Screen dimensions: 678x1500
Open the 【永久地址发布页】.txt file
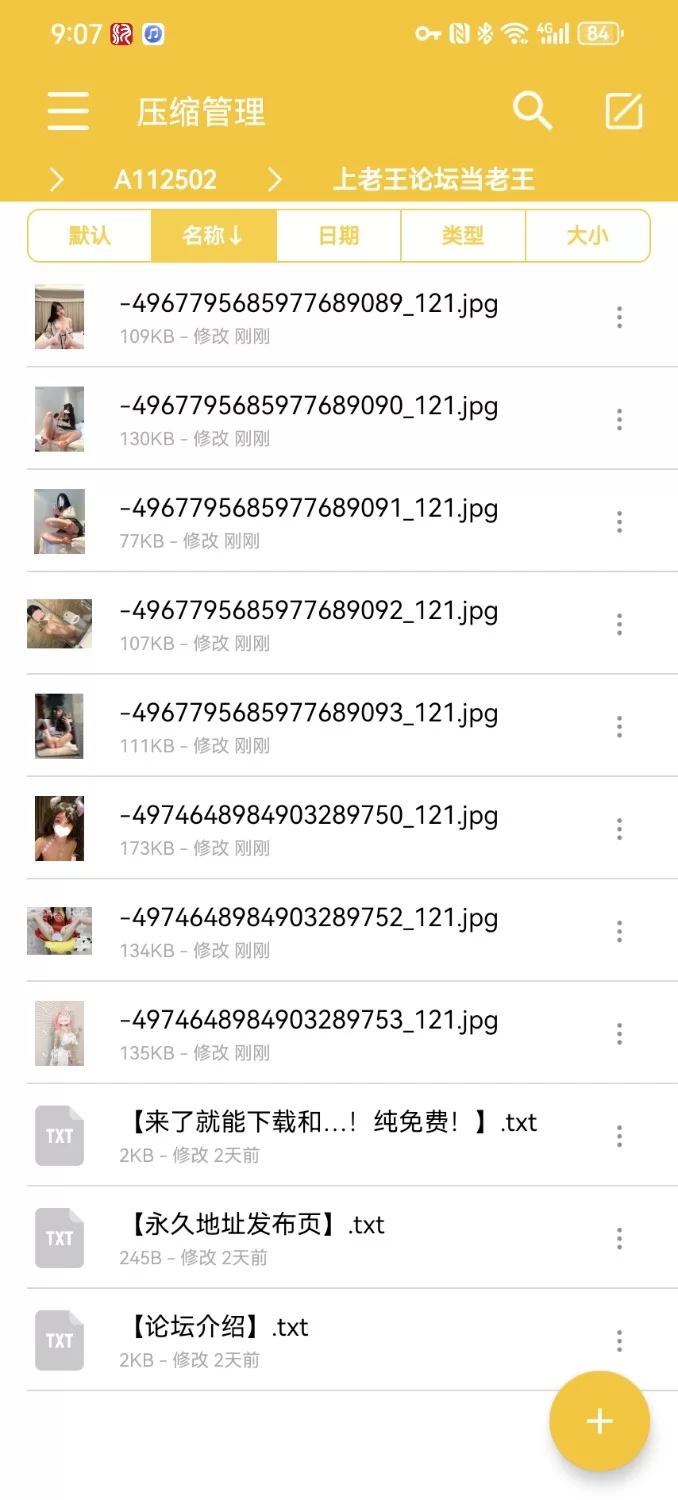pyautogui.click(x=256, y=1237)
